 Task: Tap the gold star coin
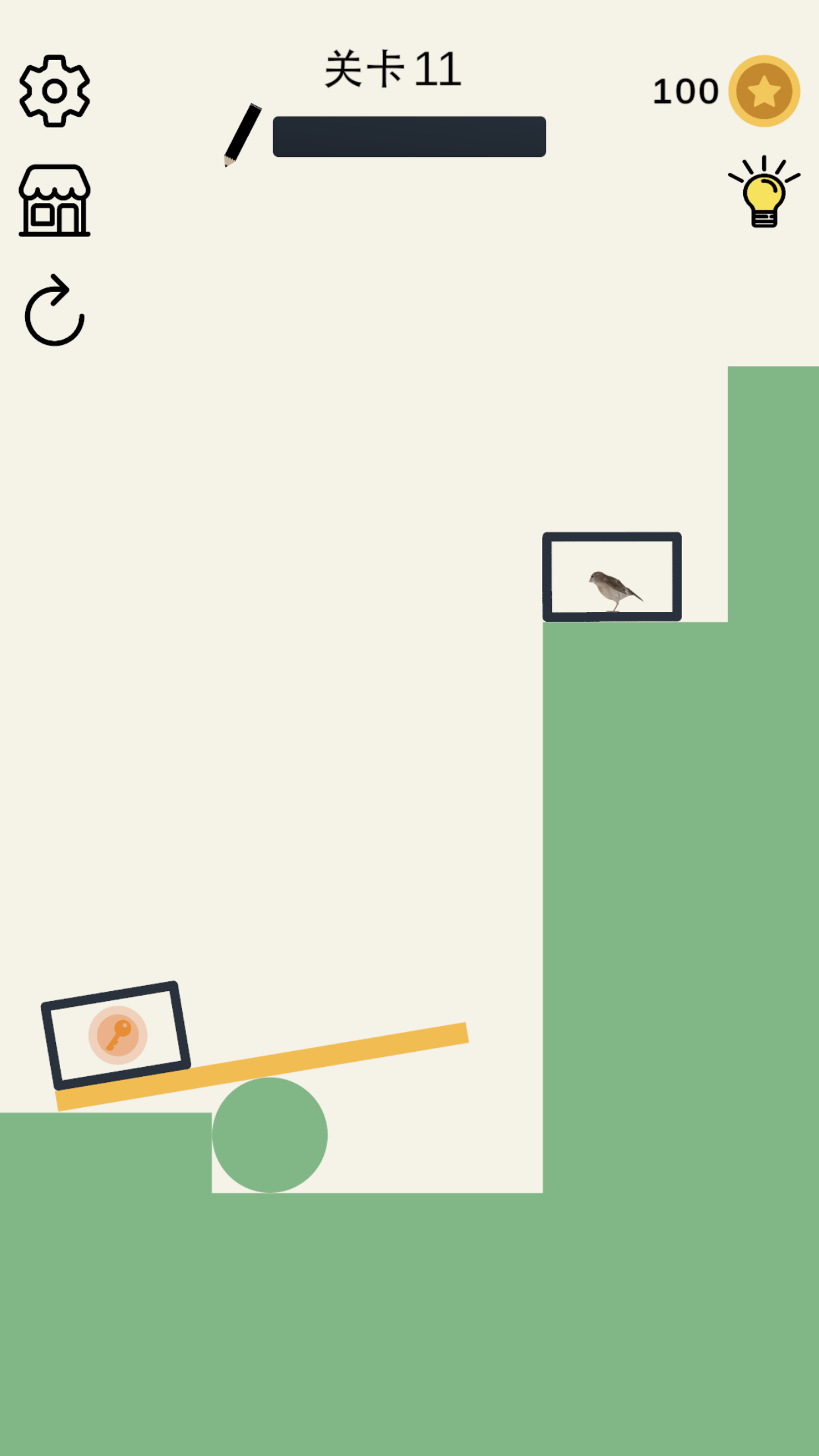click(764, 91)
